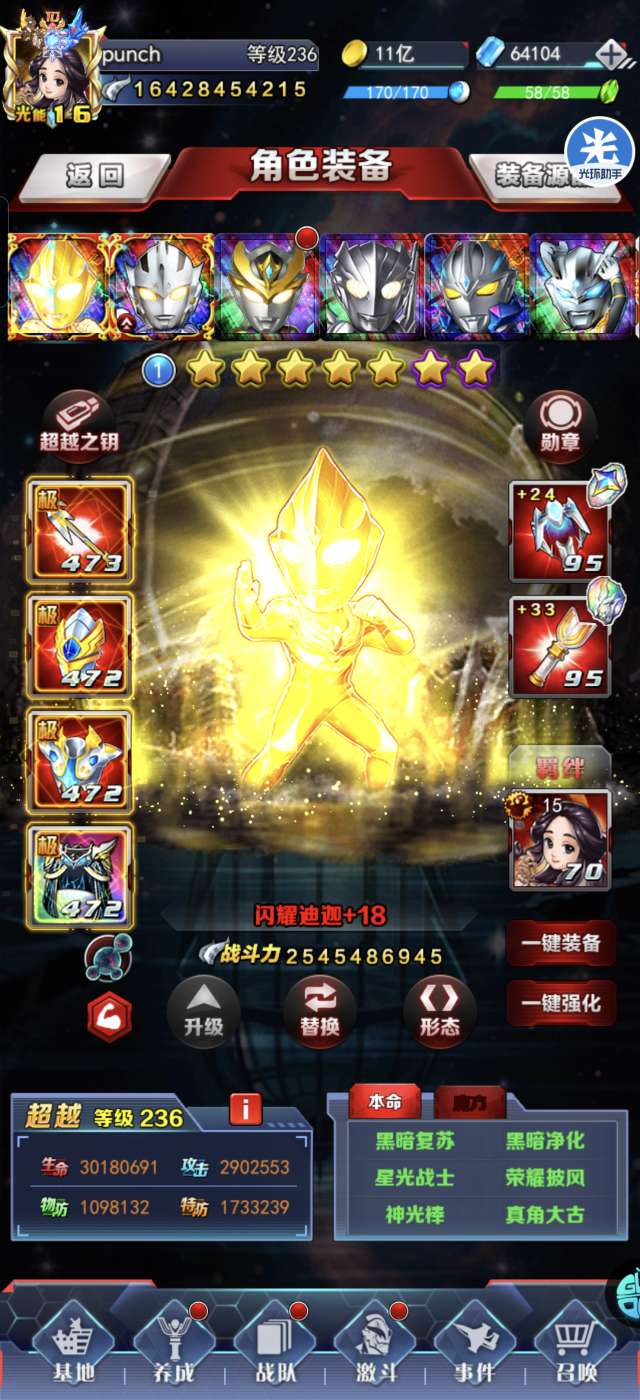Tap the 返回 back button
The width and height of the screenshot is (640, 1400).
point(94,177)
